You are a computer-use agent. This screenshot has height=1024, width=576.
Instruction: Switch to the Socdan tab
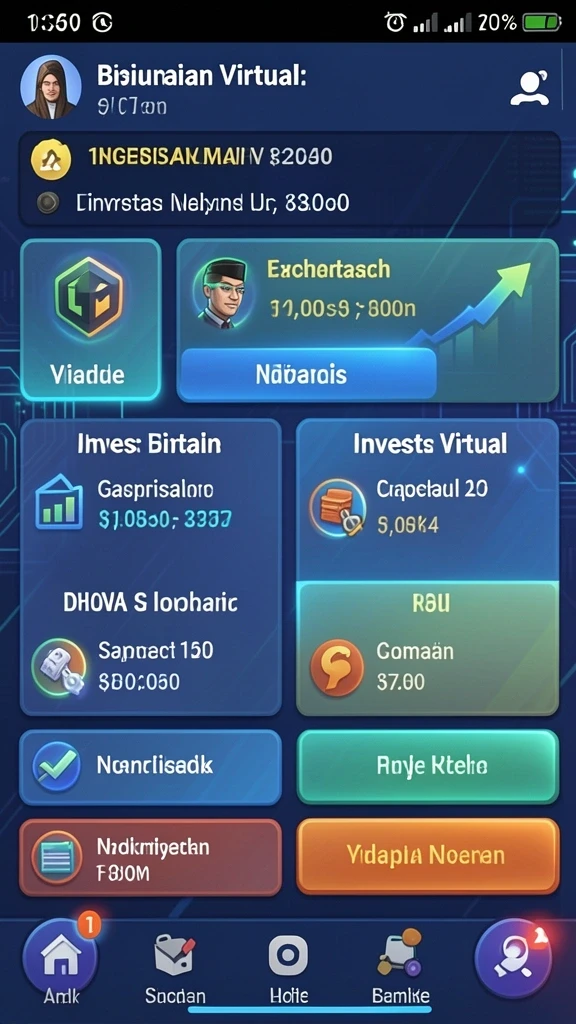coord(175,969)
